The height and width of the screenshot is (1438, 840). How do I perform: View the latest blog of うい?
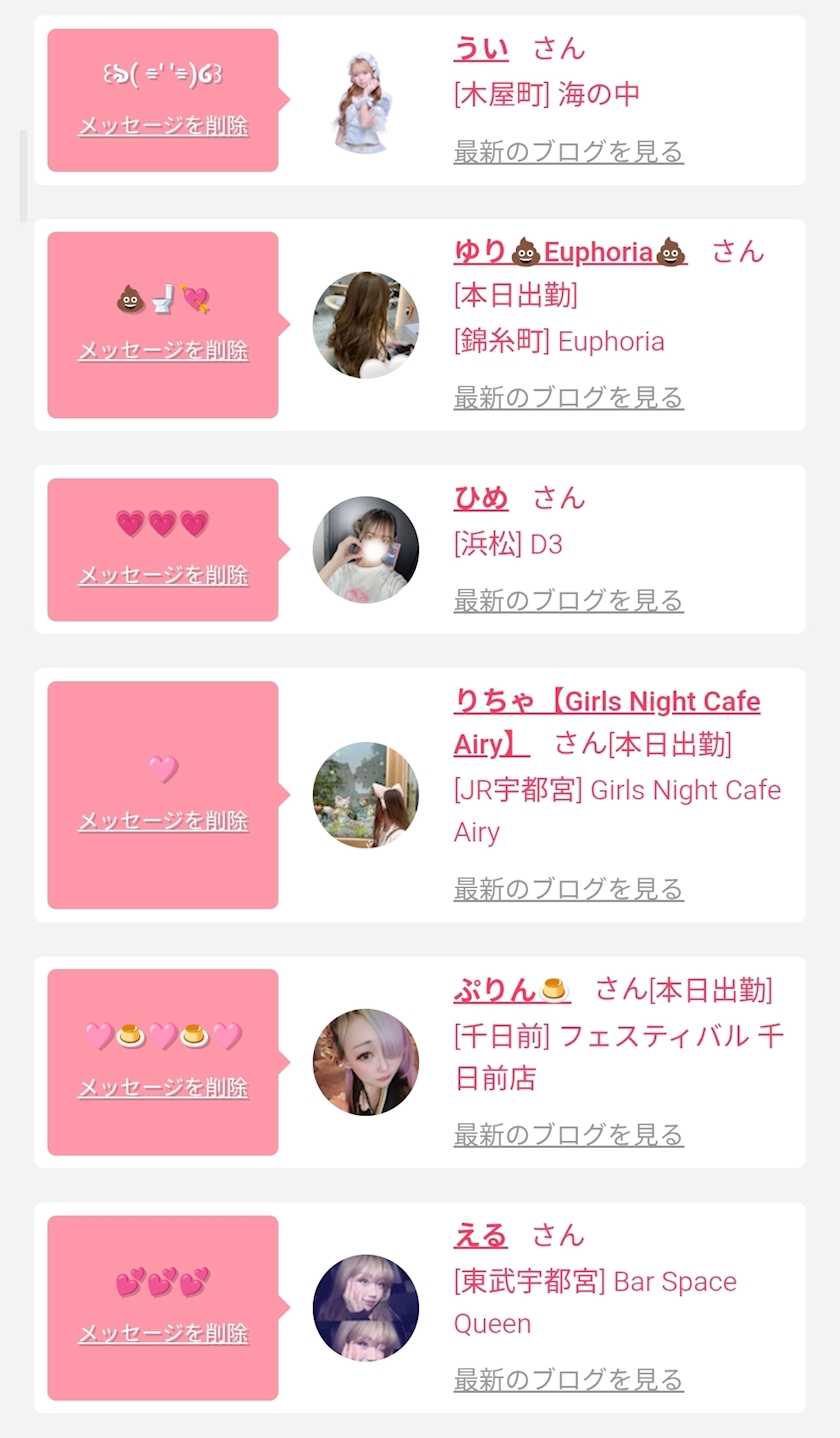pyautogui.click(x=568, y=152)
